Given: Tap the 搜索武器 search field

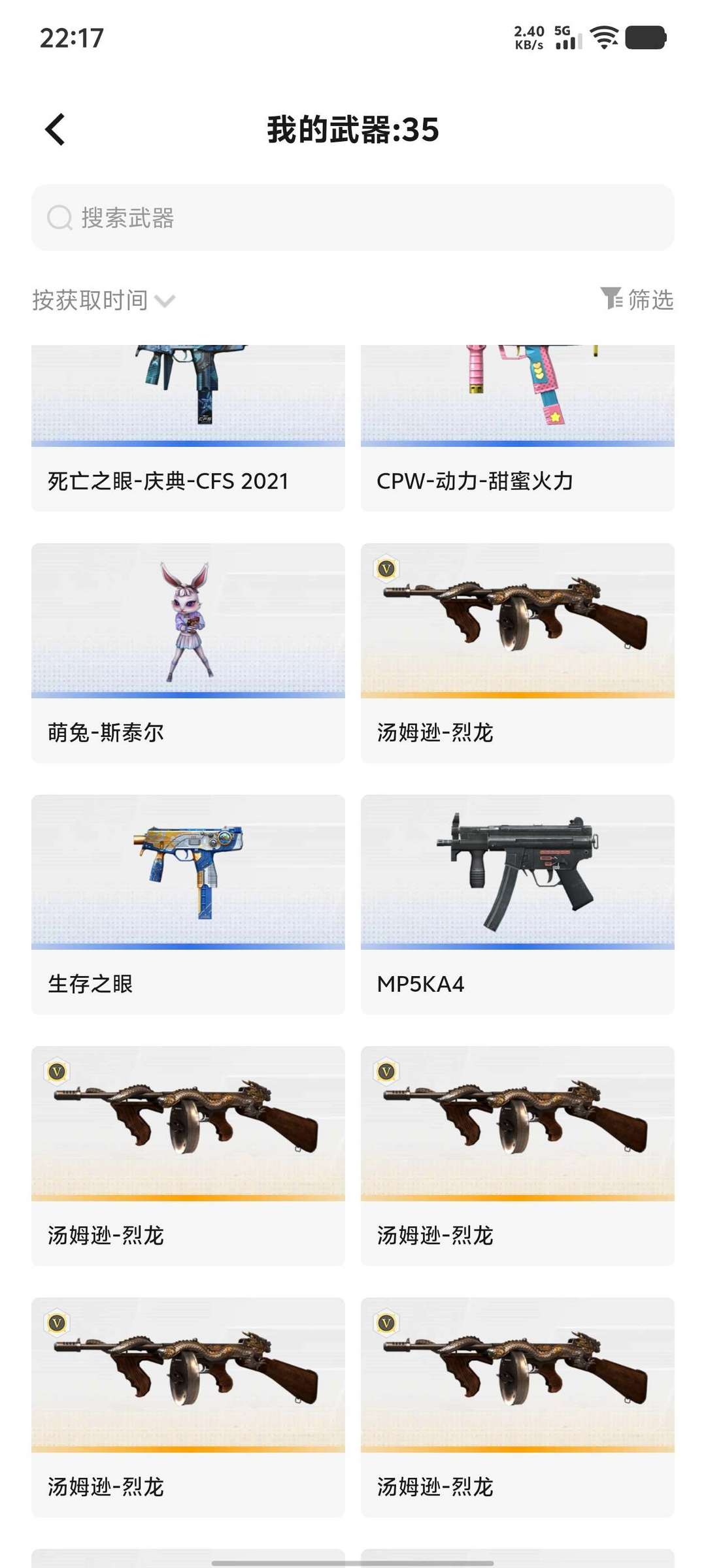Looking at the screenshot, I should pyautogui.click(x=353, y=218).
